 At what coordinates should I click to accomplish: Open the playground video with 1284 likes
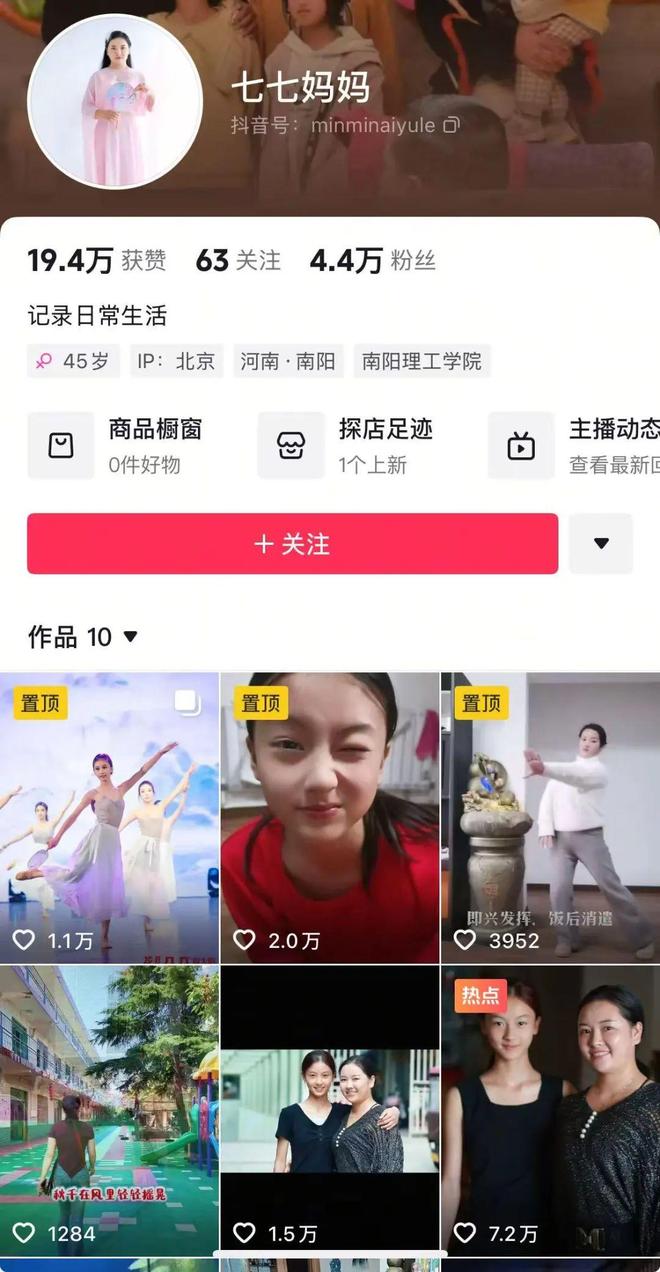tap(109, 1110)
